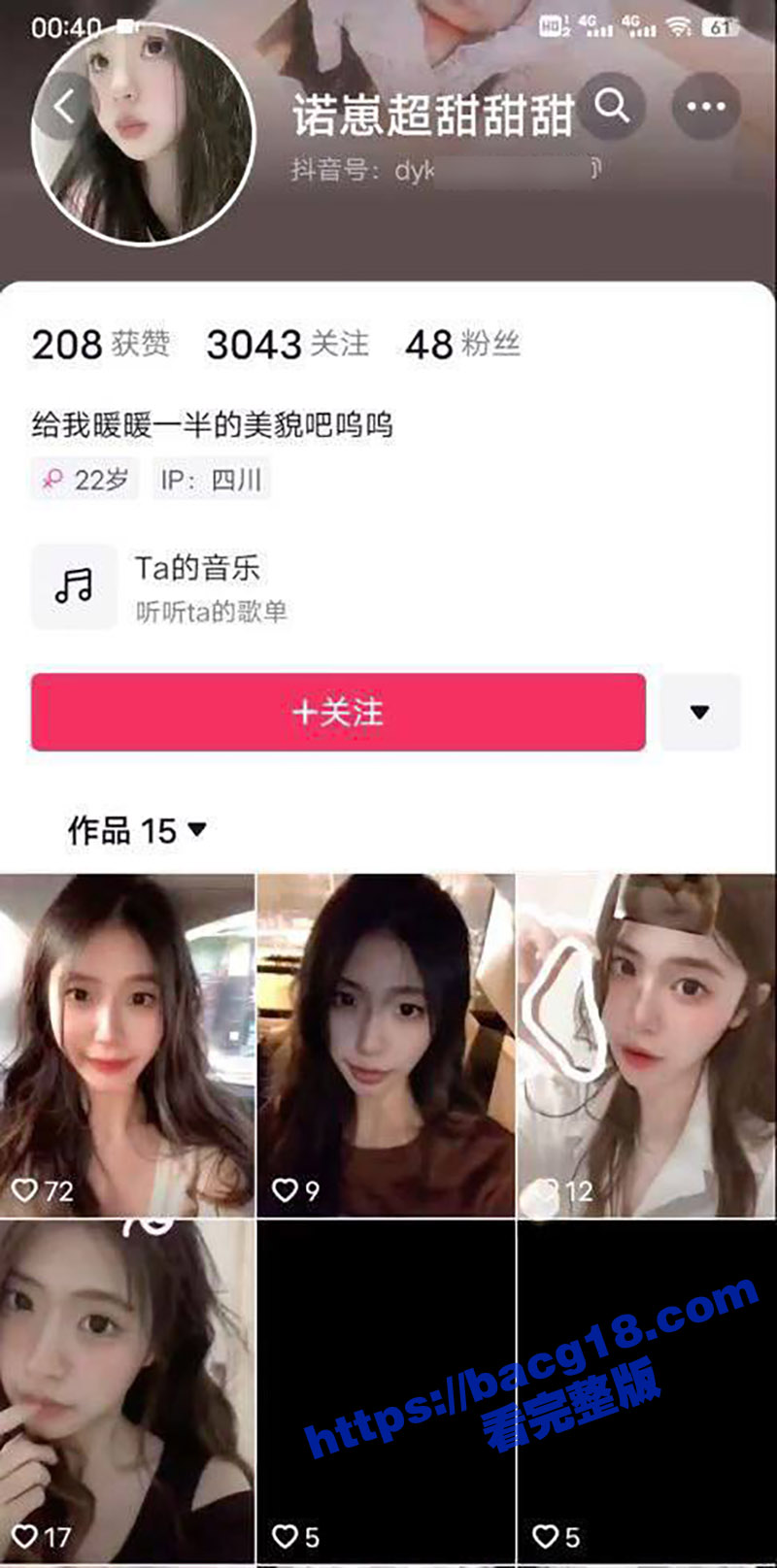
Task: Open the video with 17 likes
Action: pos(127,1388)
